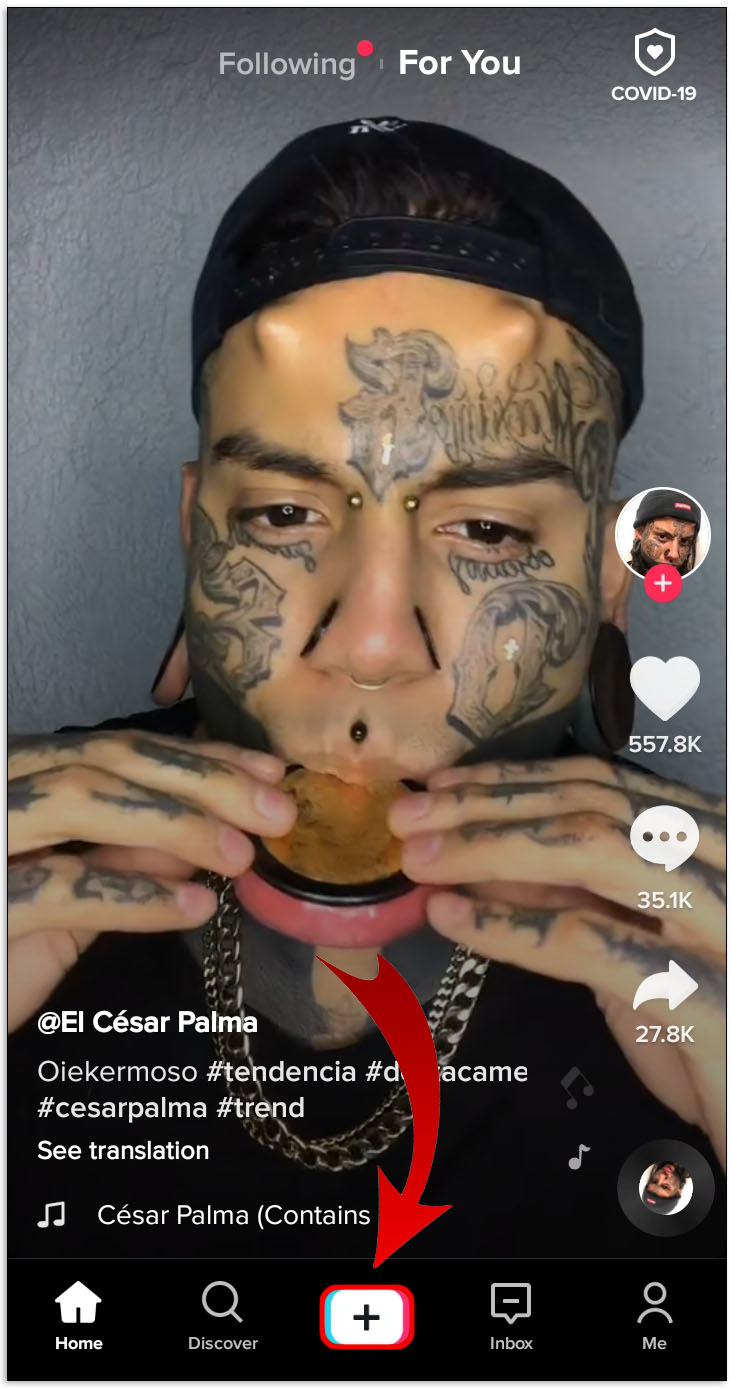Viewport: 735px width, 1389px height.
Task: Tap See translation under the caption
Action: click(x=123, y=1151)
